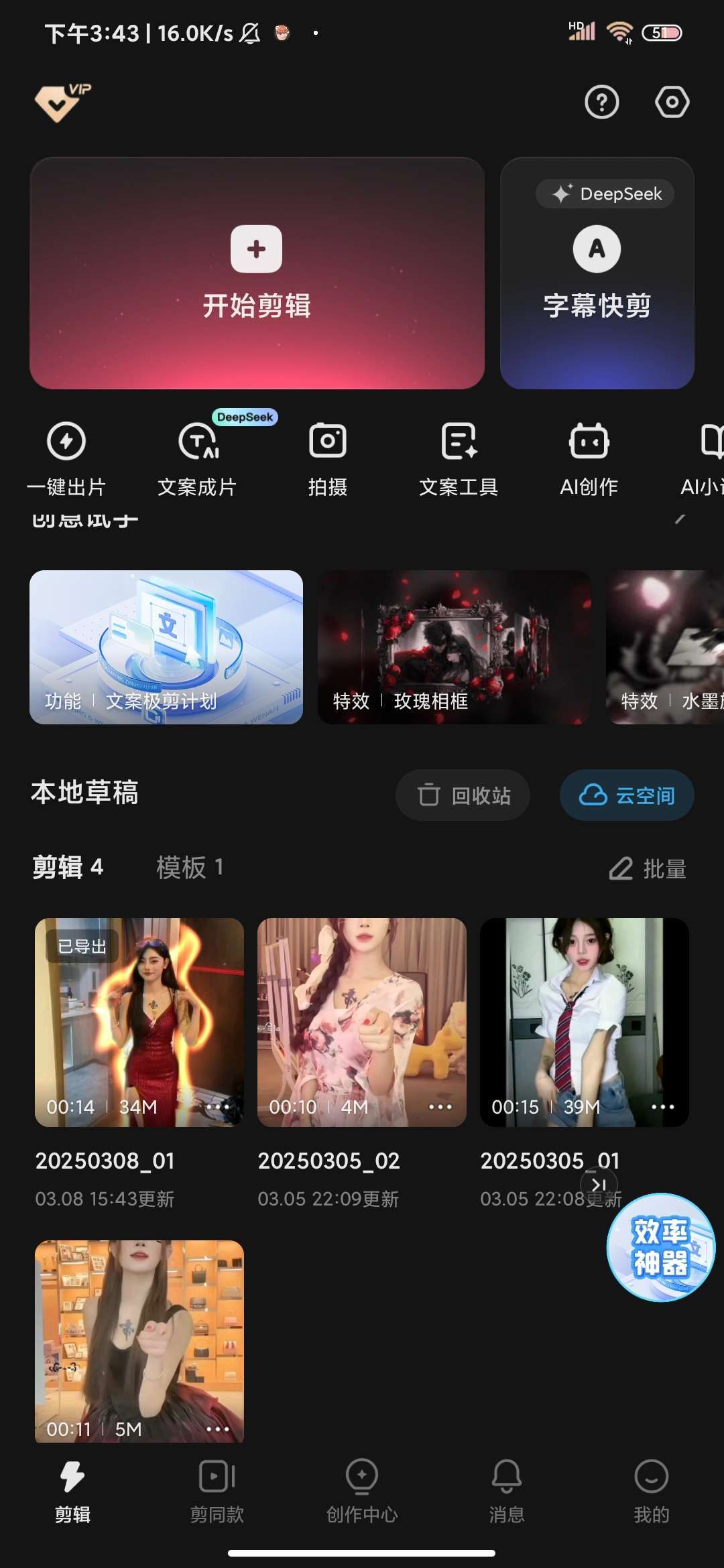Image resolution: width=724 pixels, height=1568 pixels.
Task: Open the 回收站 recycle bin
Action: [x=463, y=795]
